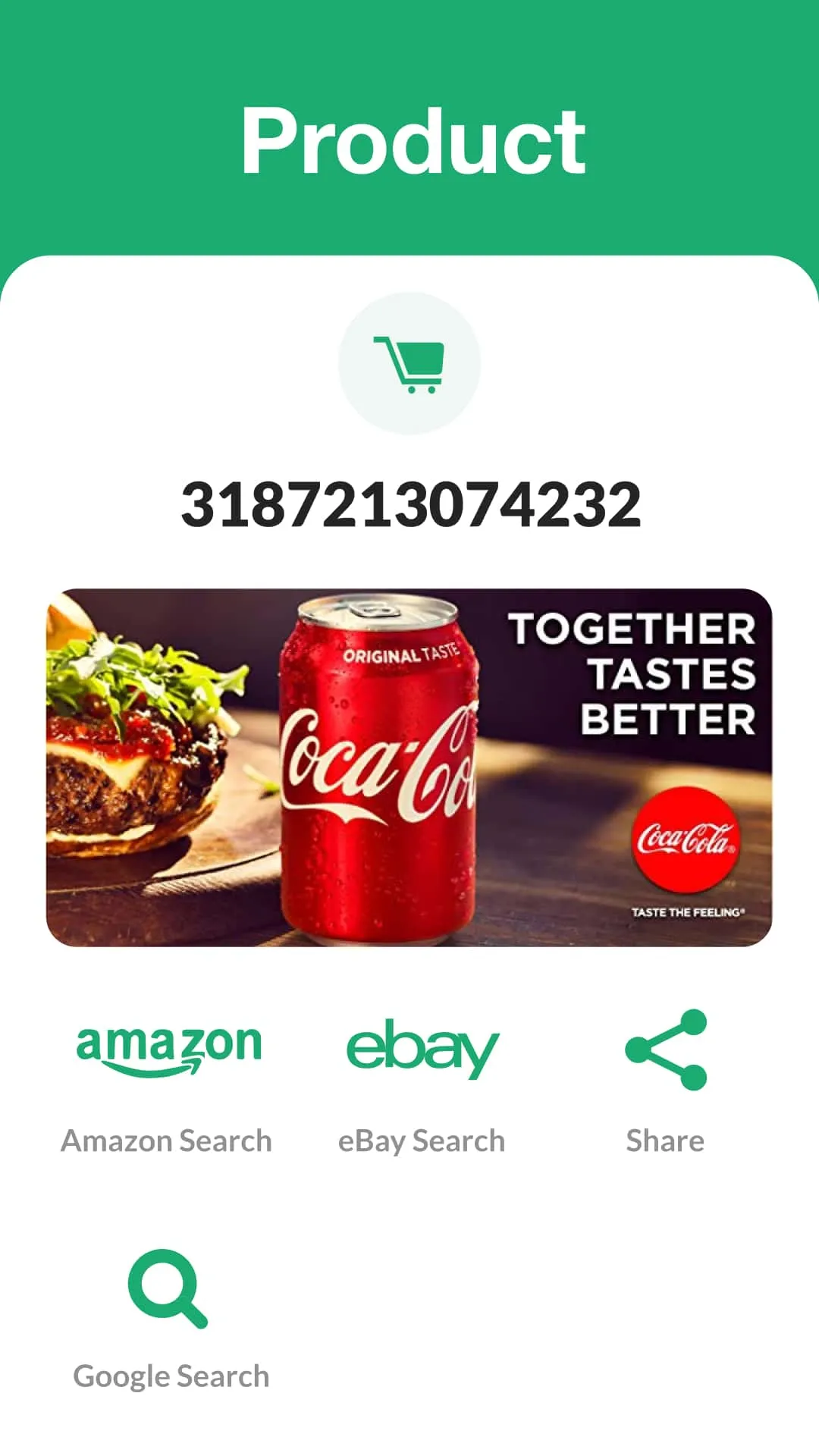Click the green Share network icon
Image resolution: width=819 pixels, height=1456 pixels.
pyautogui.click(x=666, y=1050)
